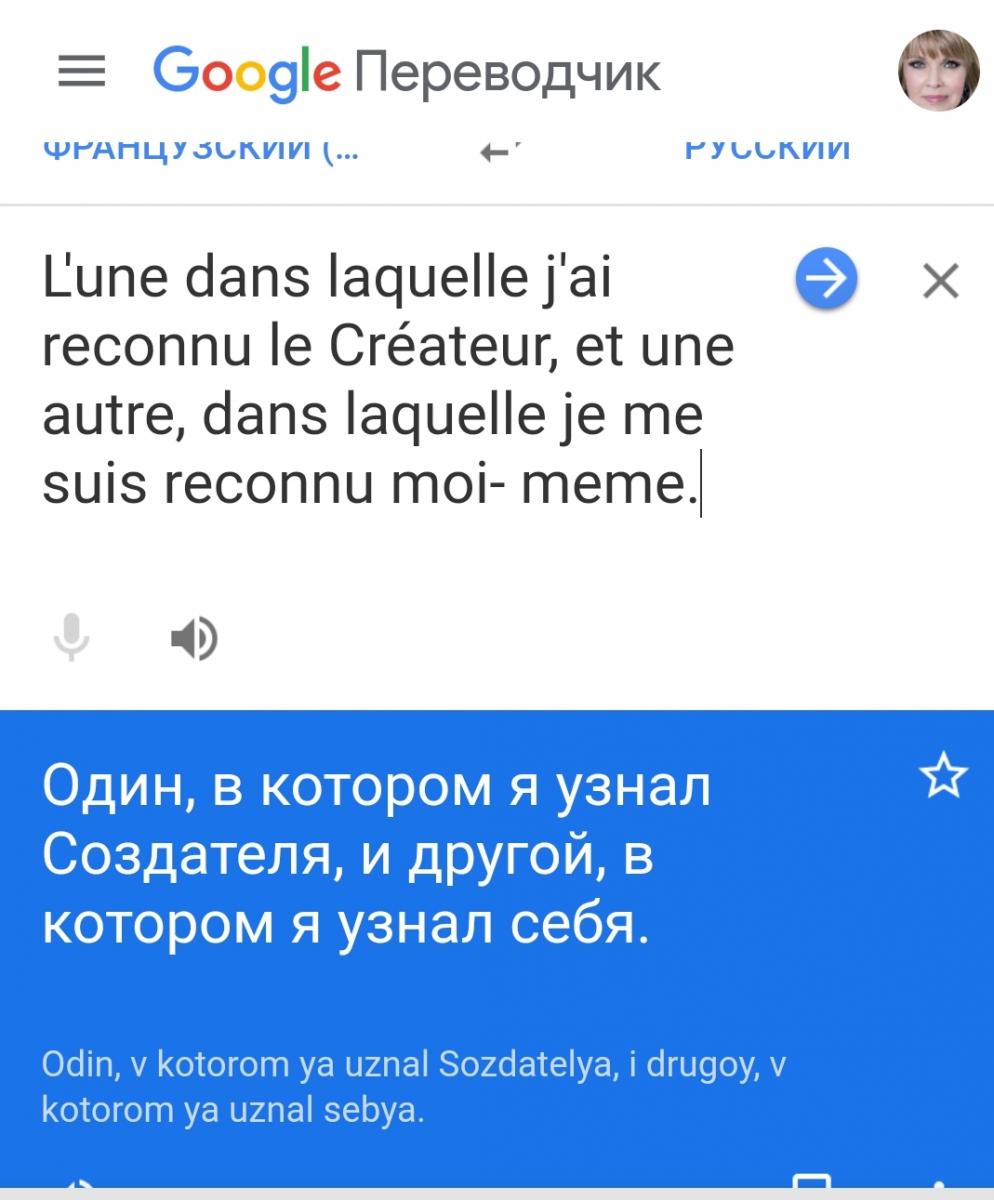This screenshot has width=994, height=1200.
Task: Select the Russian target language
Action: 768,150
